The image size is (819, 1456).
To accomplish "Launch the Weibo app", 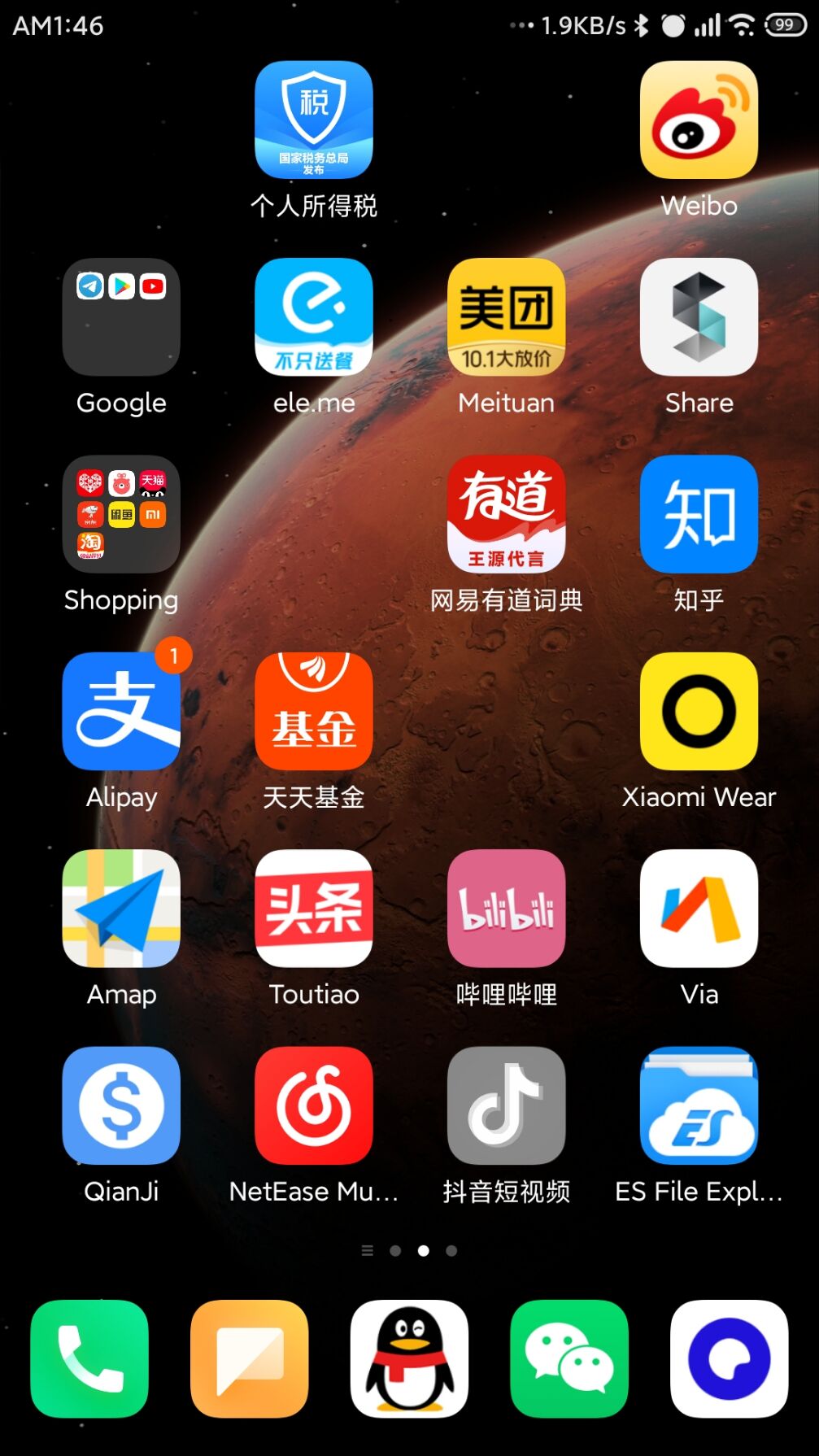I will click(x=699, y=120).
